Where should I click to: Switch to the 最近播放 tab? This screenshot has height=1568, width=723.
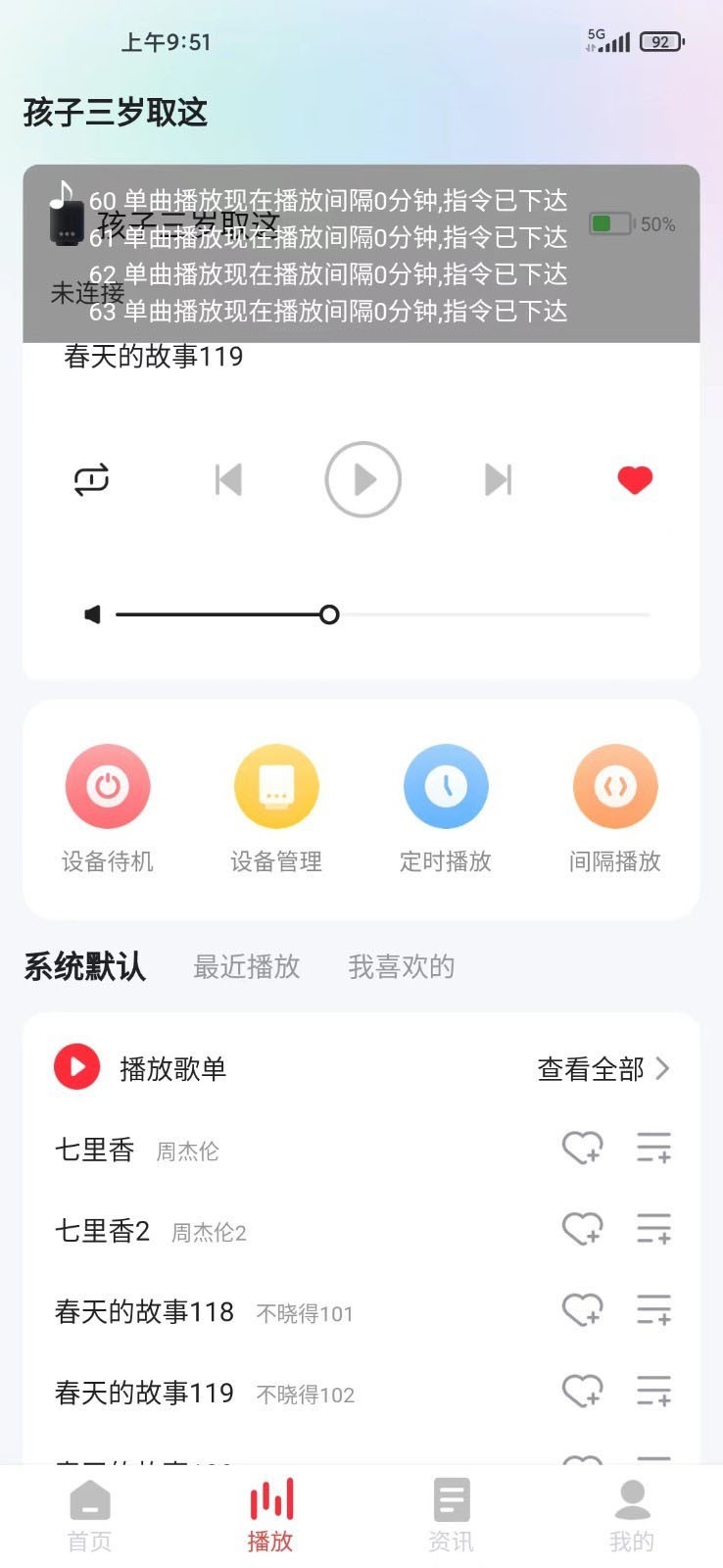point(246,966)
